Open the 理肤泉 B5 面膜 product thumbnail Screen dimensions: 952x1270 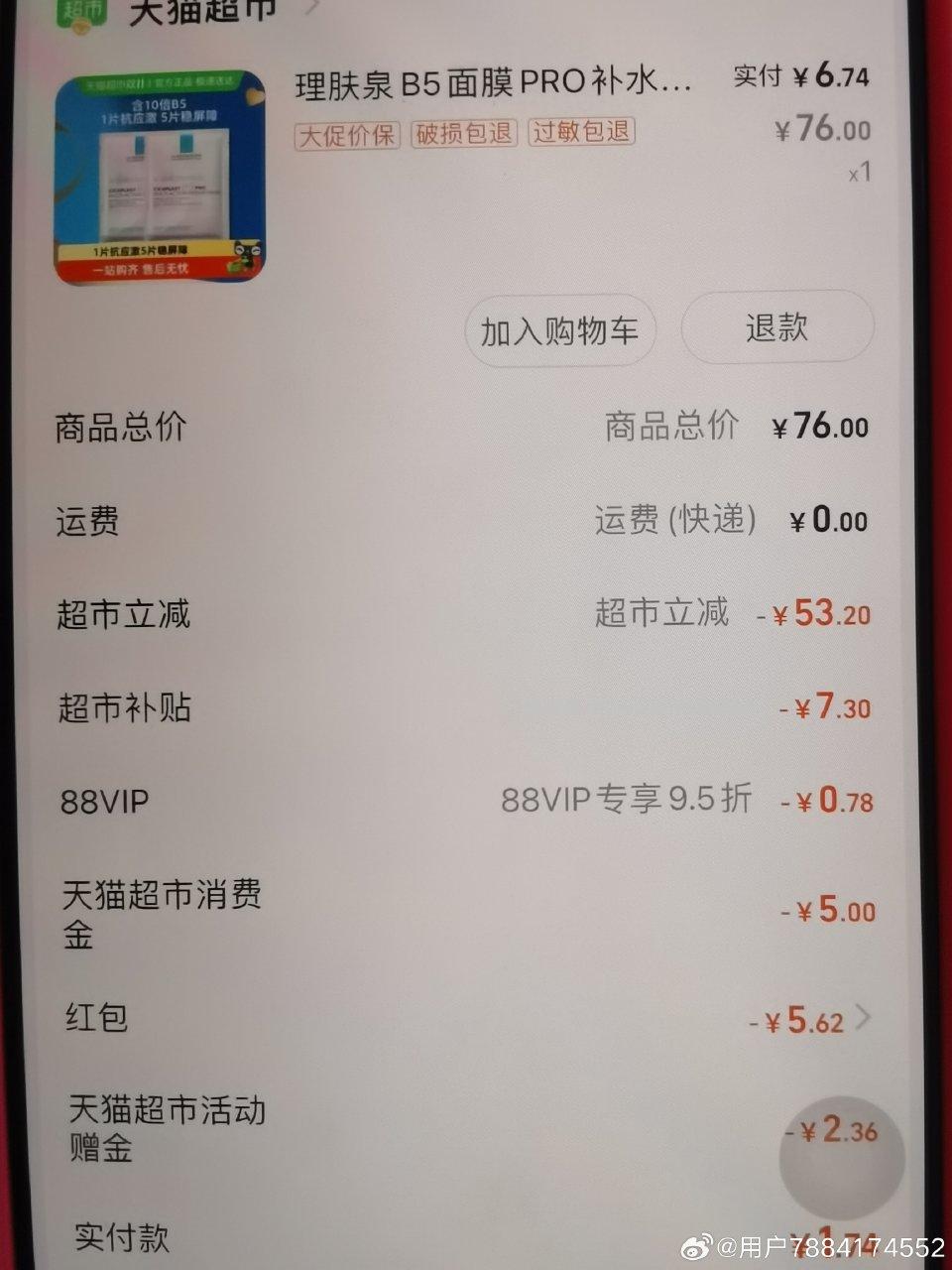[x=162, y=179]
